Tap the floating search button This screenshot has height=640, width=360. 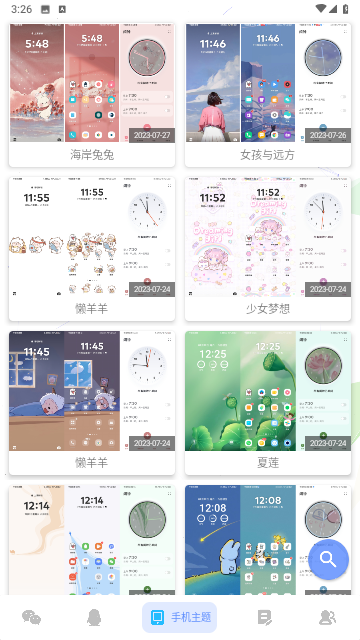tap(328, 559)
